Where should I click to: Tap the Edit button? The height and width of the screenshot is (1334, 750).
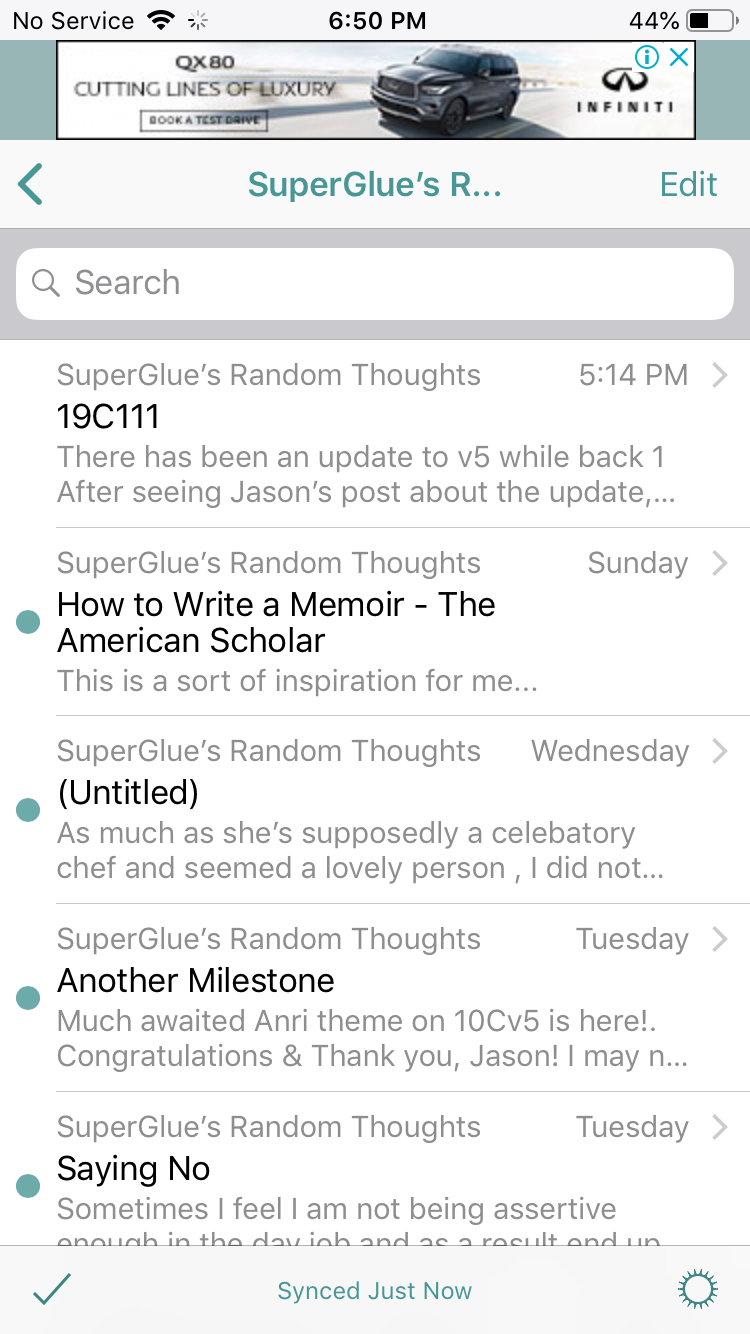pyautogui.click(x=688, y=185)
